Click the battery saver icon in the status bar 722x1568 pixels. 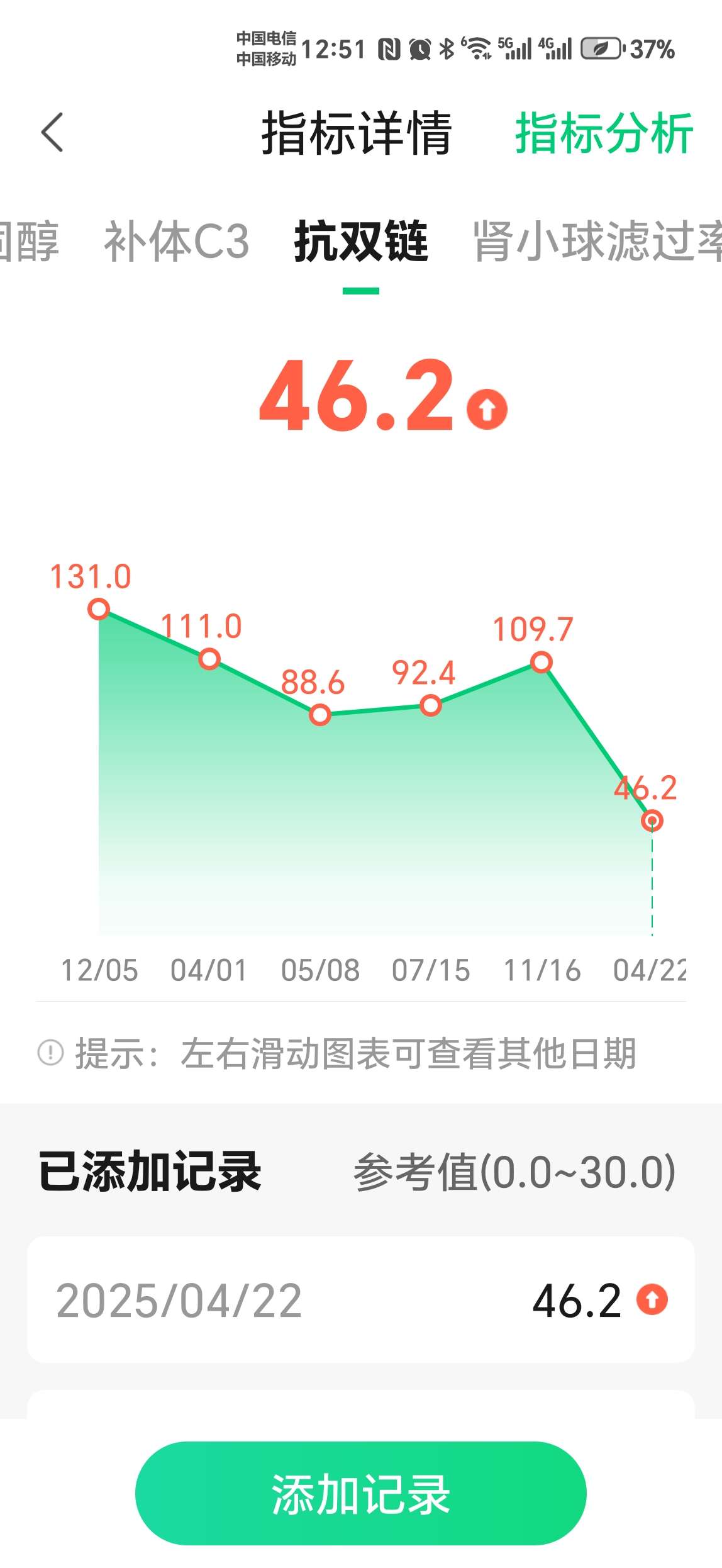599,49
